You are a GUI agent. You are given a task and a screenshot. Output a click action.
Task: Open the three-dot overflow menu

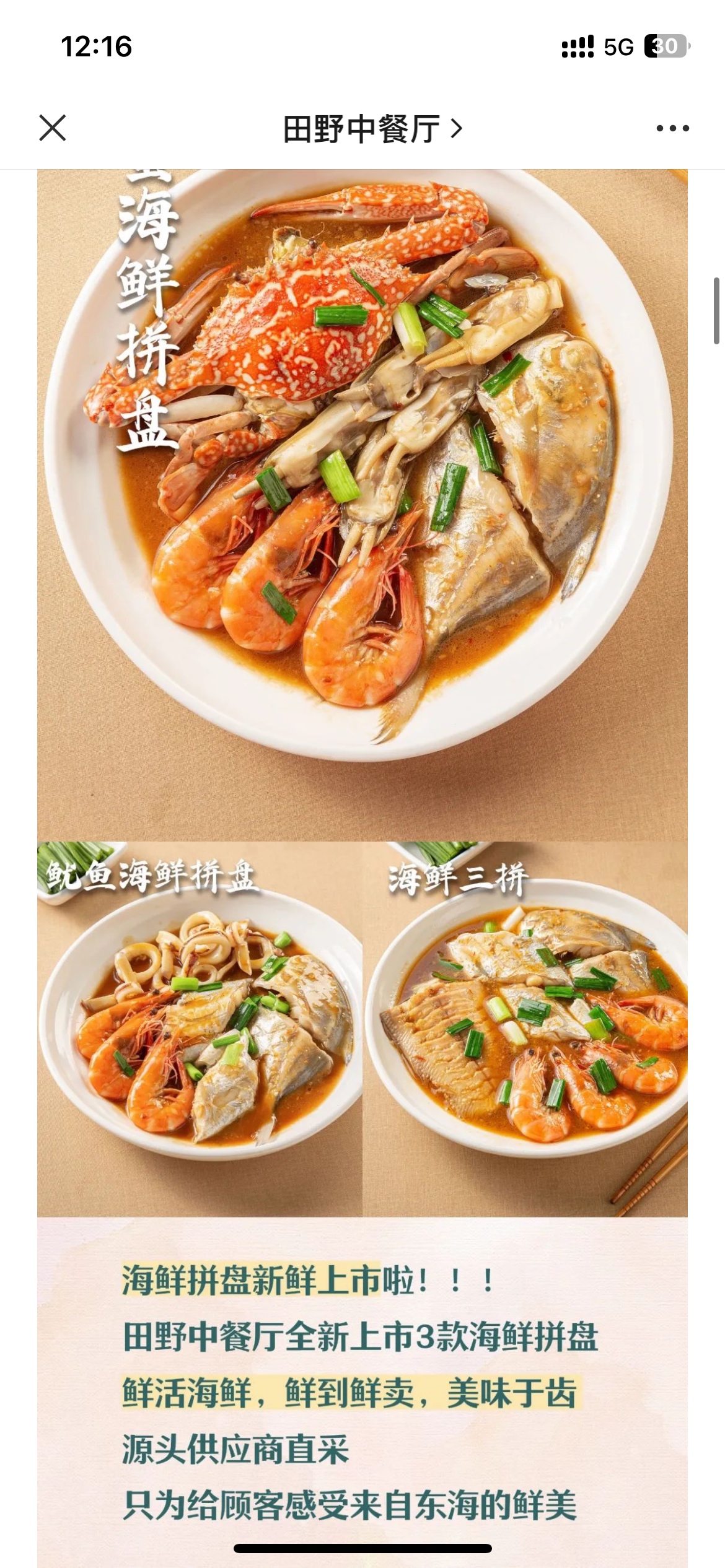point(672,128)
